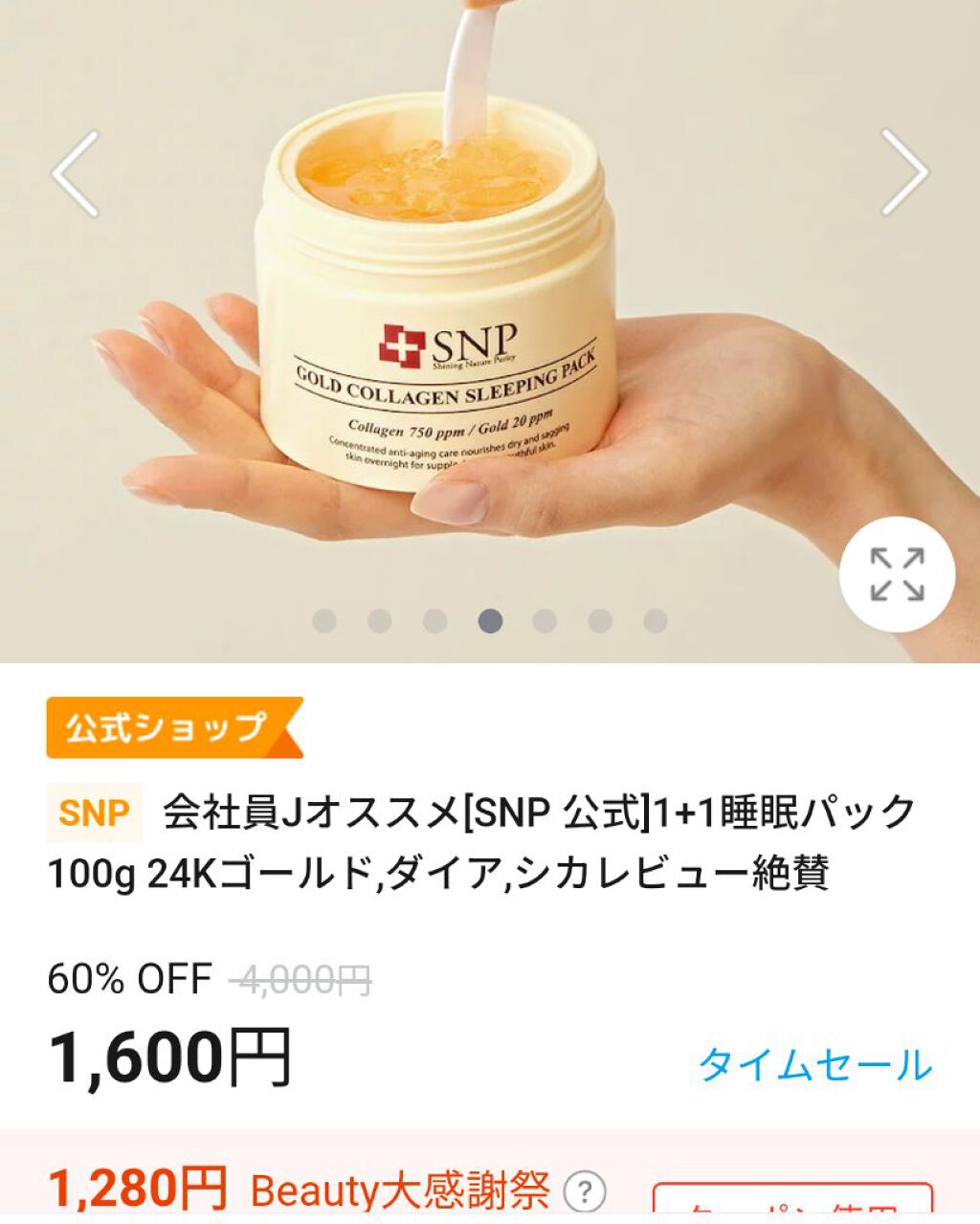
Task: Tap the coupon button beside Beauty大感謝祭
Action: coord(791,1203)
